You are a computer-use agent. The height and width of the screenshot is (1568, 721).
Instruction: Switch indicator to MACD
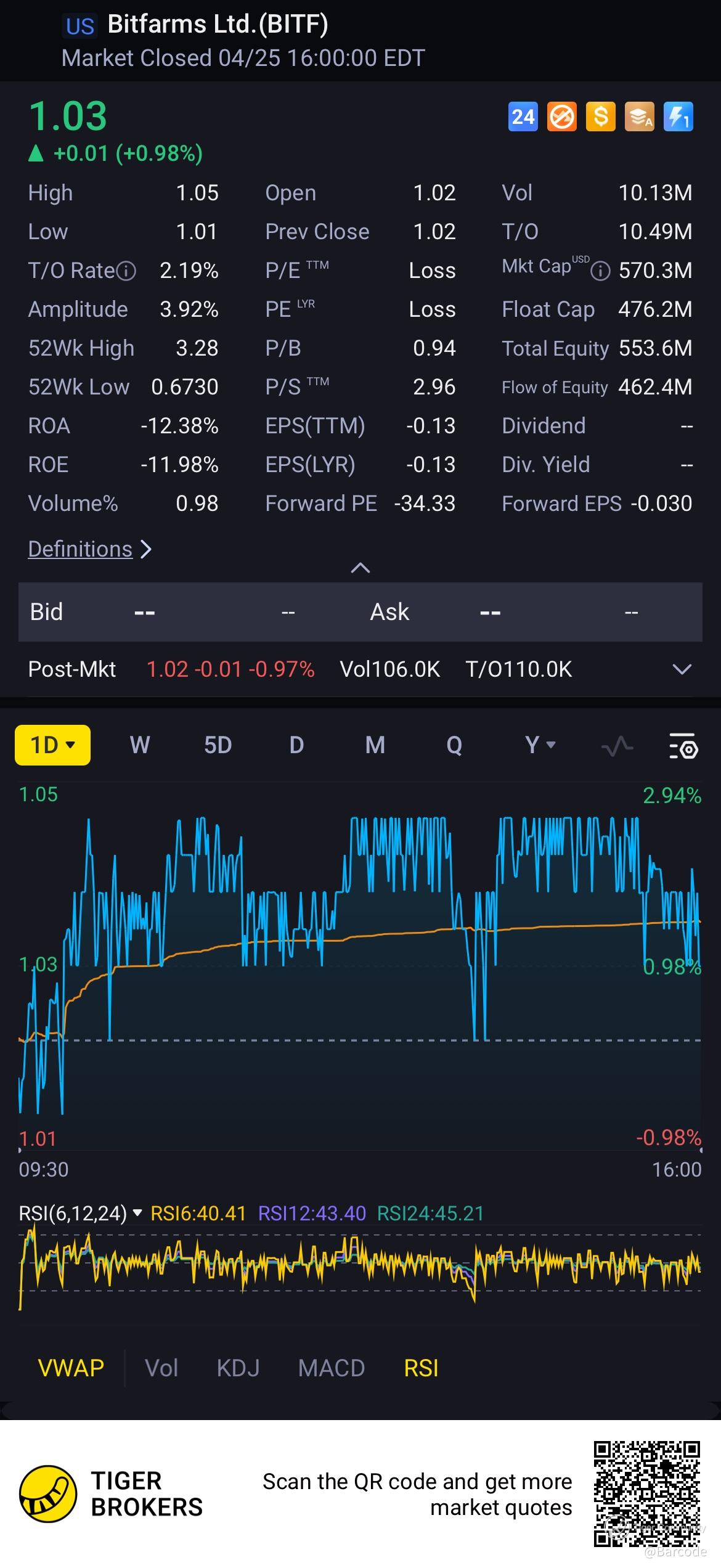pyautogui.click(x=332, y=1368)
